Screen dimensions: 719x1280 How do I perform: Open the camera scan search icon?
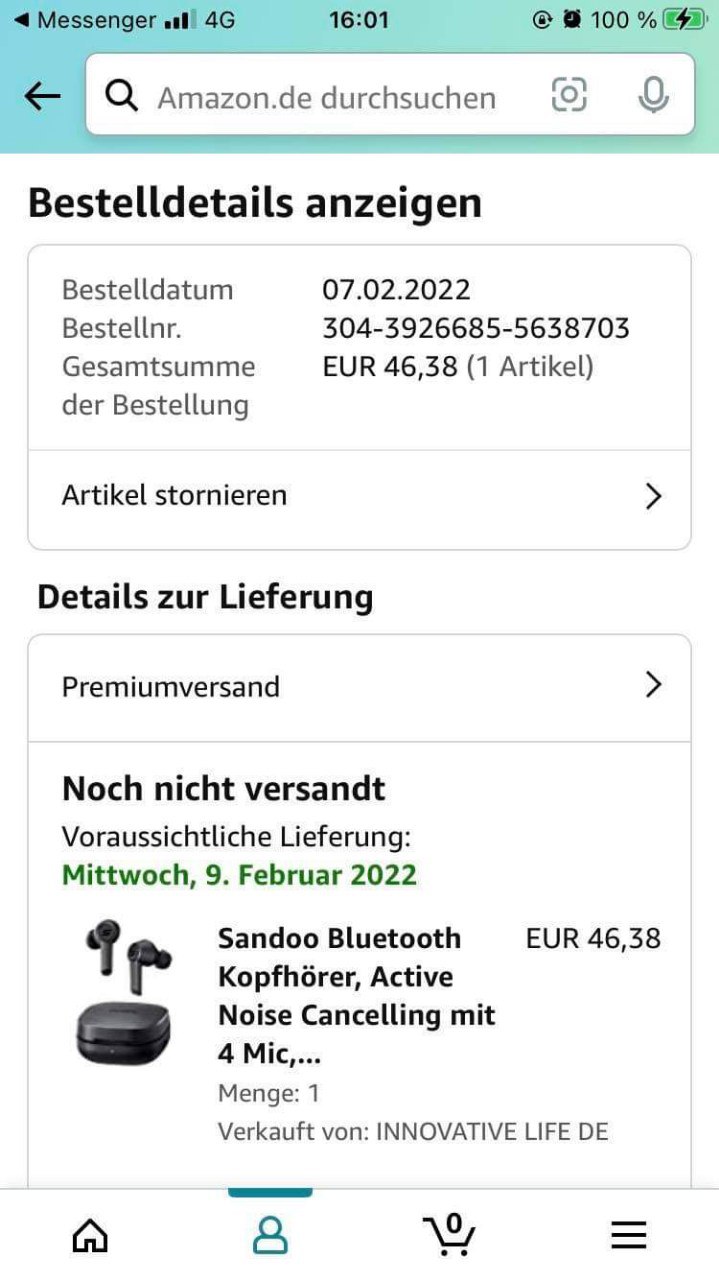[x=569, y=95]
